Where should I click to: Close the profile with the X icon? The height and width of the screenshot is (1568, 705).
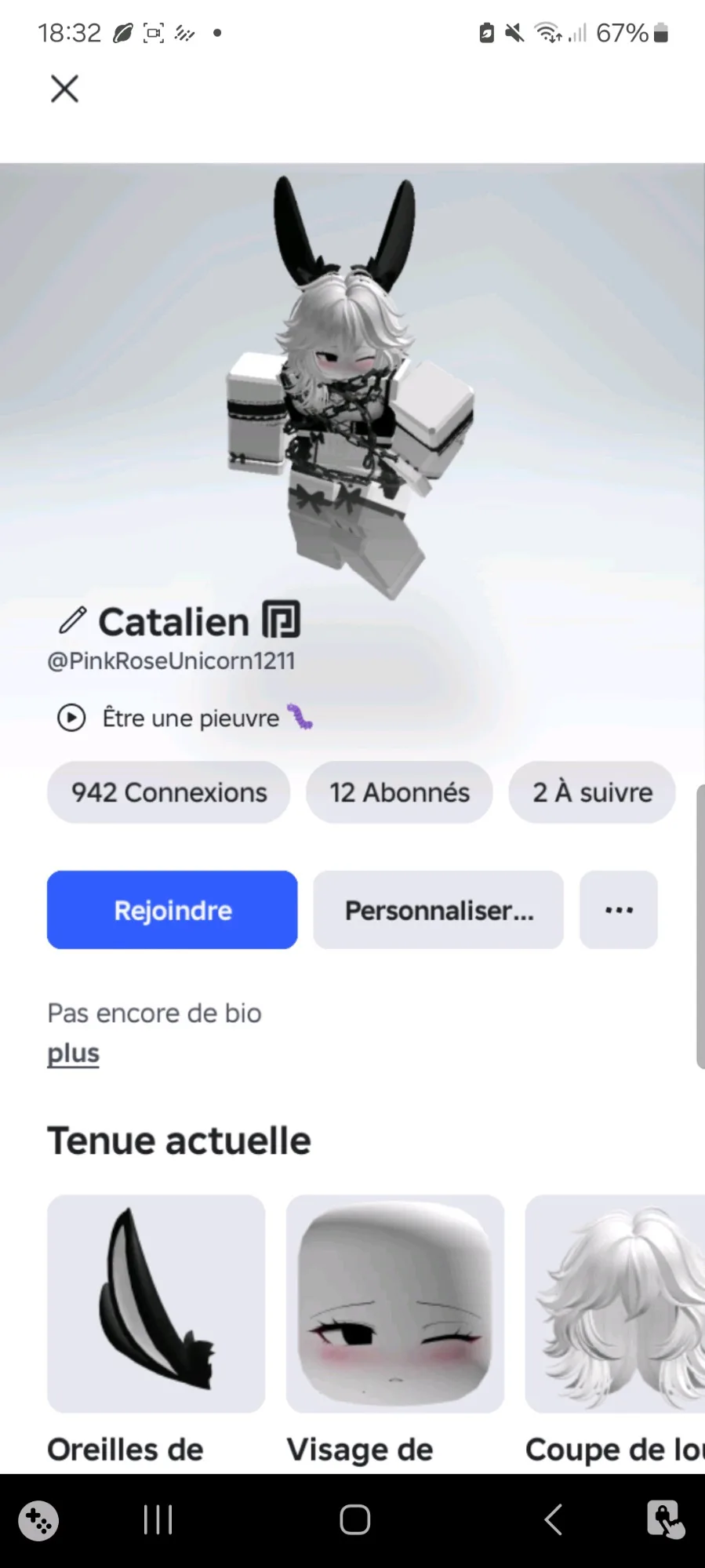click(64, 89)
